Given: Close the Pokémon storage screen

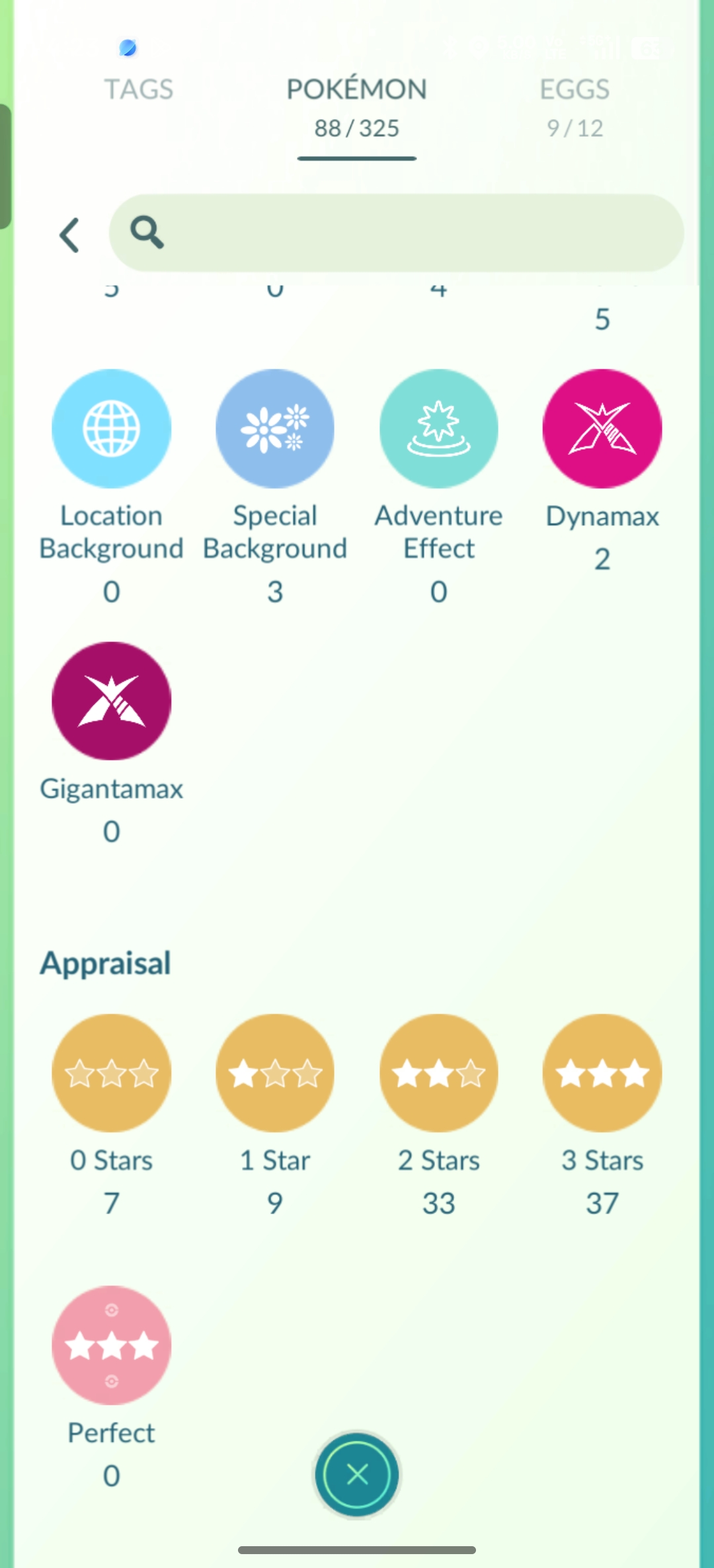Looking at the screenshot, I should pos(357,1474).
